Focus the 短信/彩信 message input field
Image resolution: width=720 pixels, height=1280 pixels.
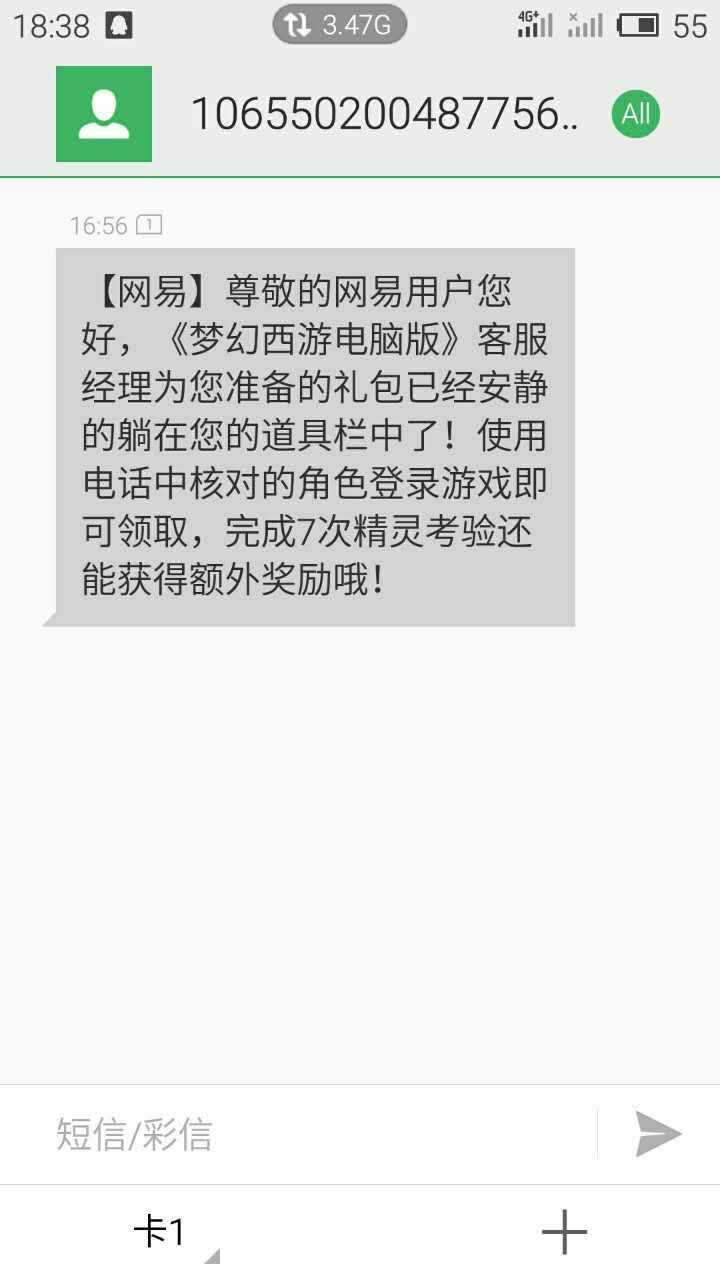pos(320,1134)
